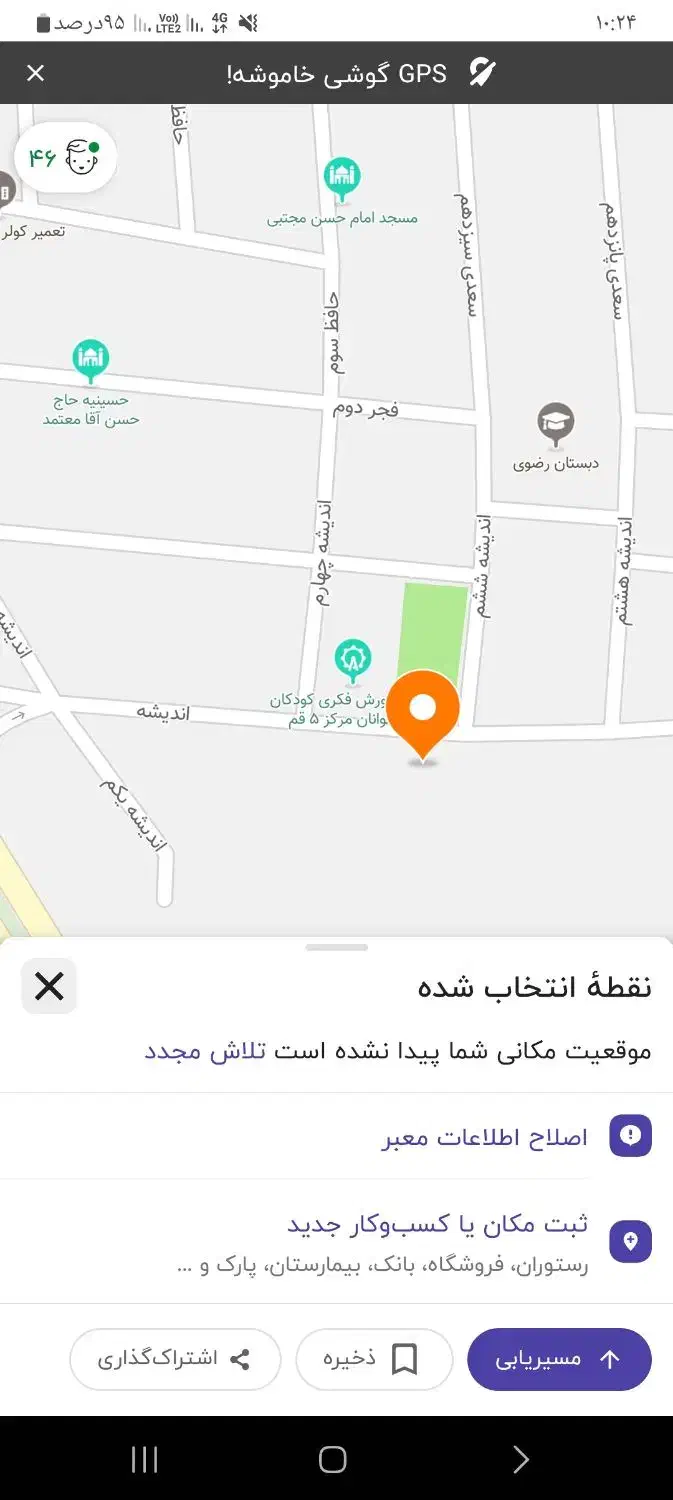
Task: Go back using system navigation bar
Action: pyautogui.click(x=521, y=1459)
